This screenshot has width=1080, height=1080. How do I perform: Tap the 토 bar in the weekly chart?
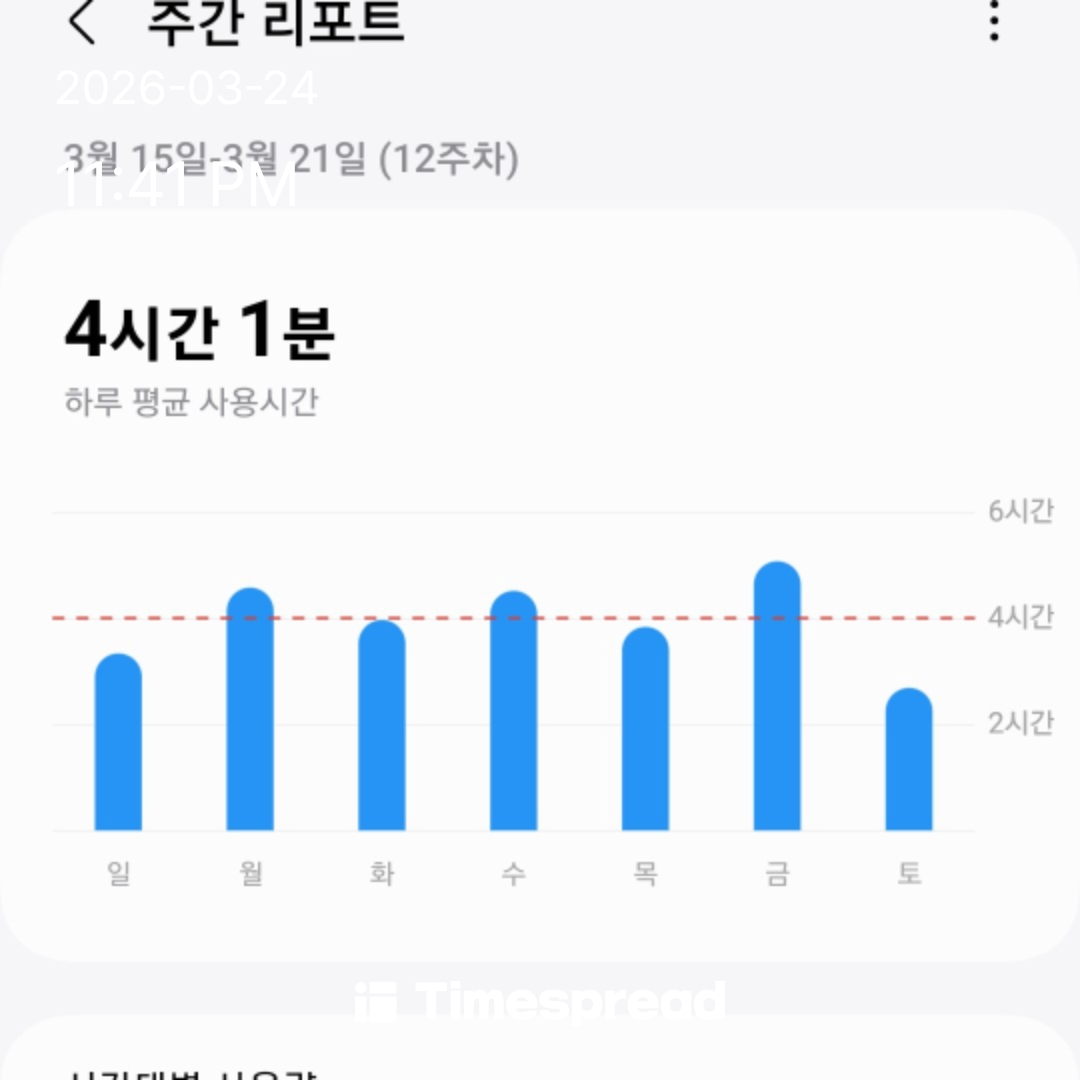pyautogui.click(x=908, y=760)
